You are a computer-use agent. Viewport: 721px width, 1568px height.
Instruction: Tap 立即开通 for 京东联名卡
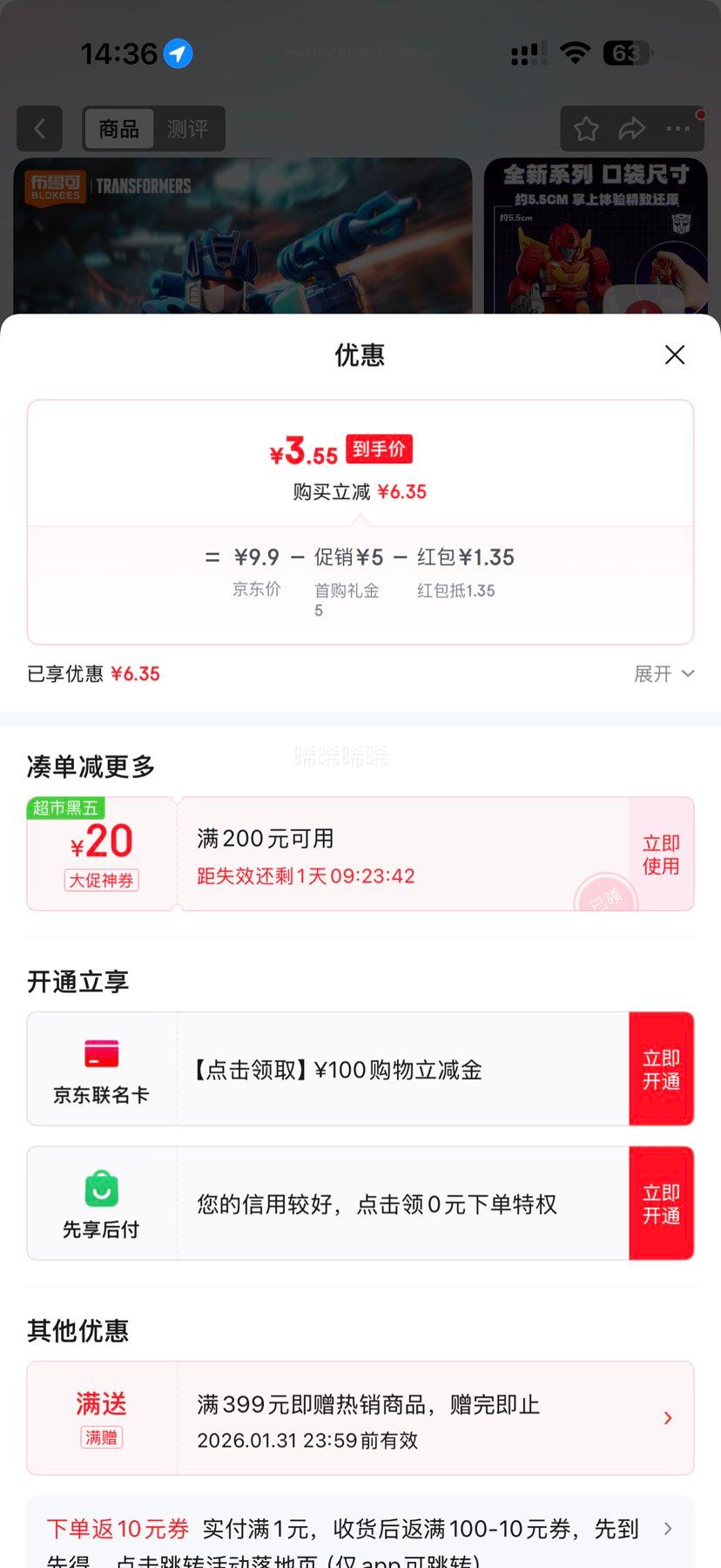coord(661,1069)
